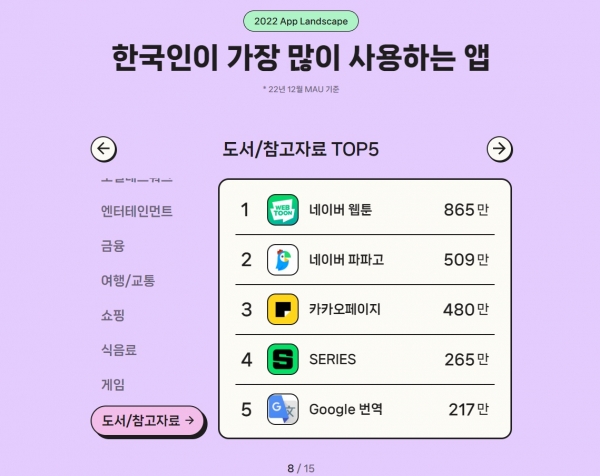Switch to the 쇼핑 category
The height and width of the screenshot is (476, 600).
pos(113,315)
